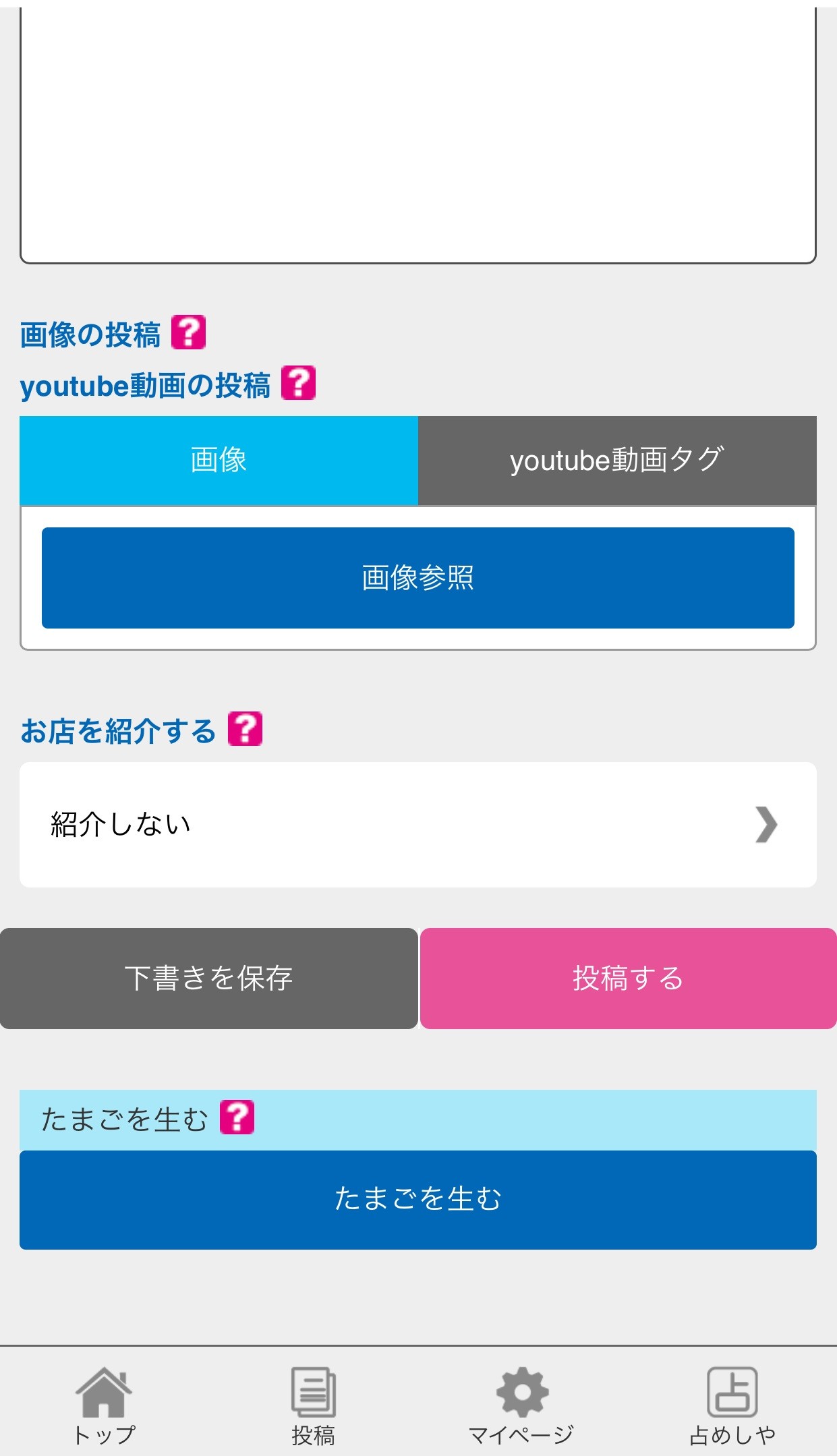This screenshot has height=1456, width=837.
Task: Save the draft with 下書きを保存
Action: pyautogui.click(x=208, y=979)
